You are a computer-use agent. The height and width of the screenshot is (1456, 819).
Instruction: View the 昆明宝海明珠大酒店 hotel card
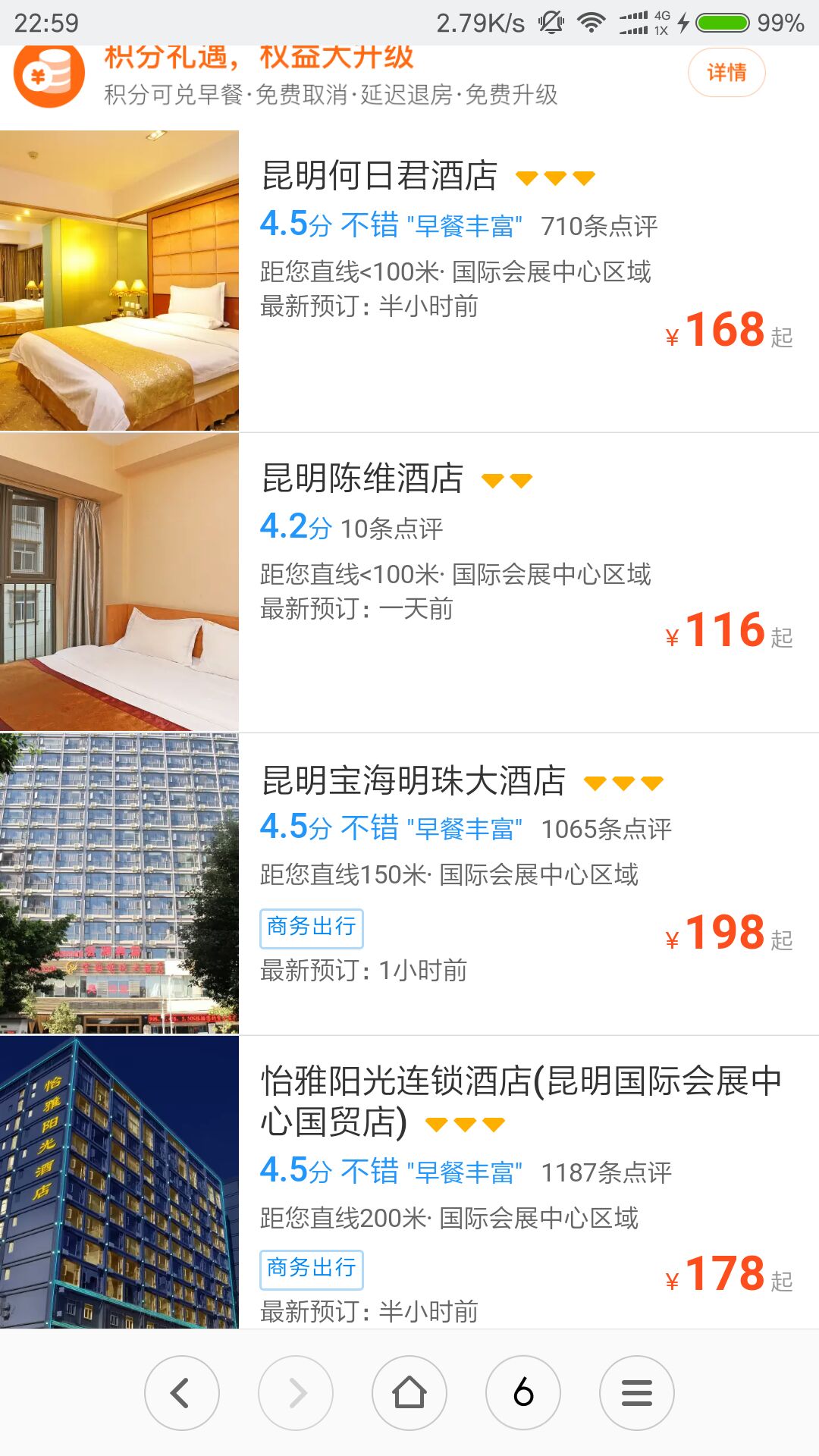[x=409, y=883]
